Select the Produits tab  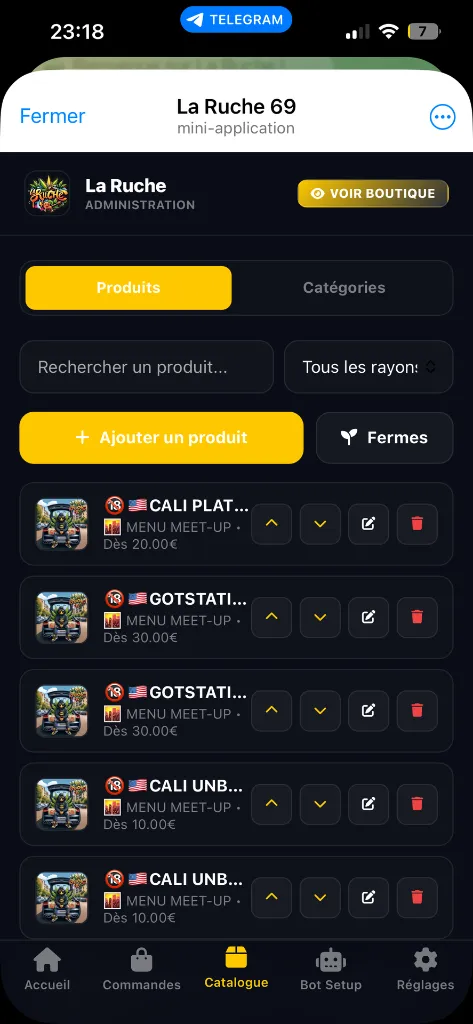coord(128,287)
